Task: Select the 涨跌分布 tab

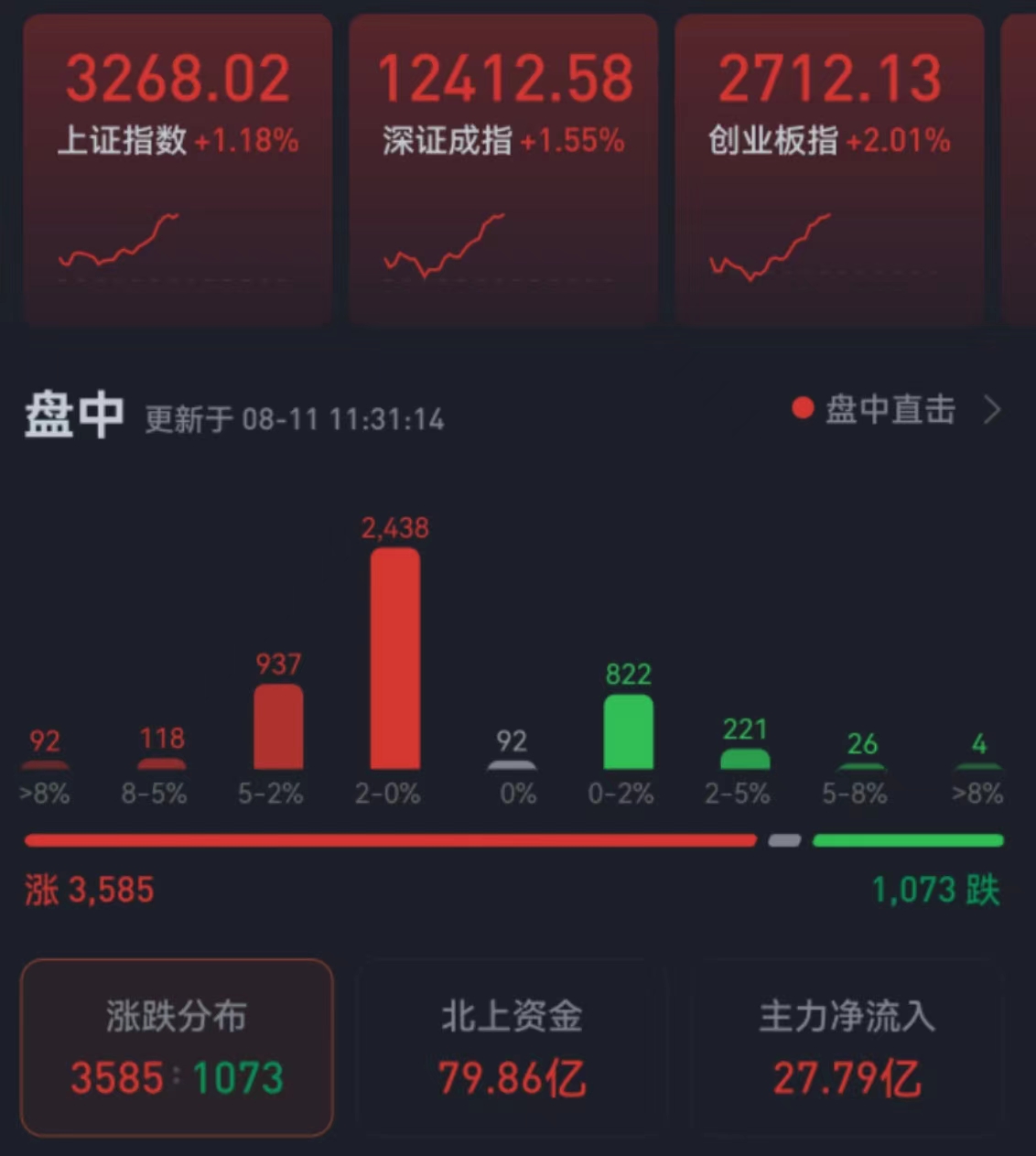Action: (177, 1047)
